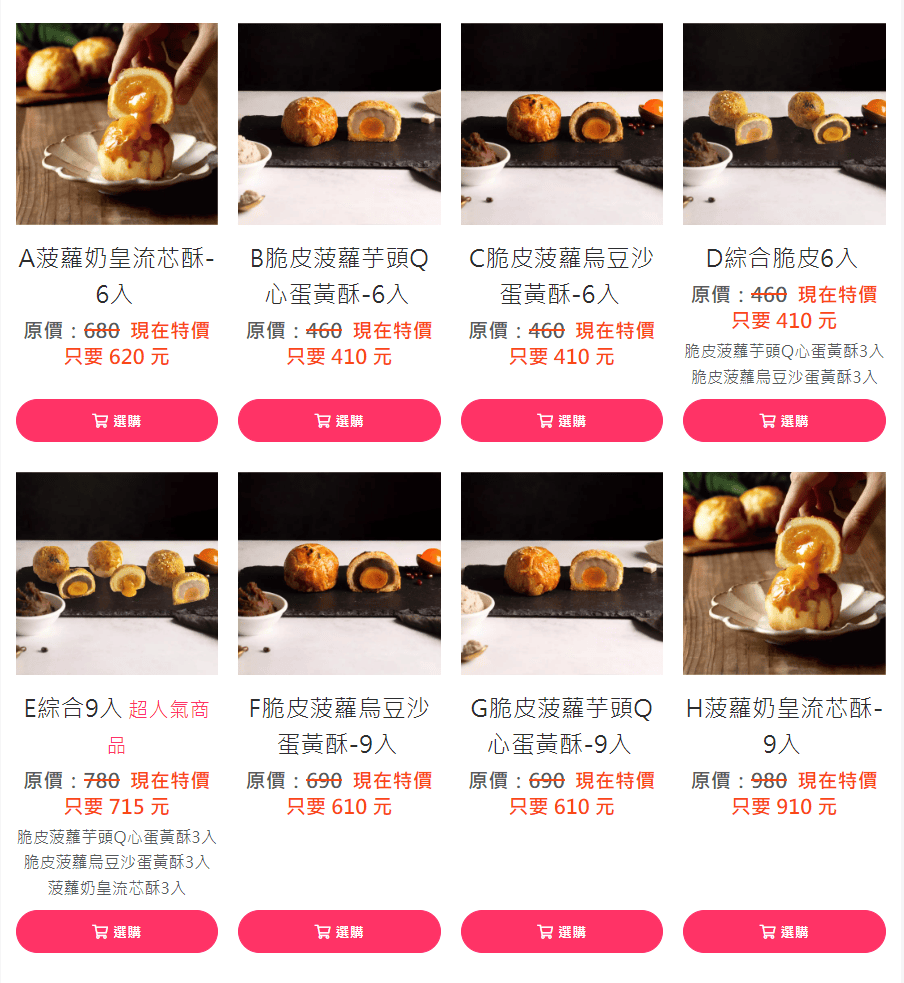Tap 選購 for A菠蘿奶皇流芯酥-6入
904x983 pixels.
(x=117, y=420)
